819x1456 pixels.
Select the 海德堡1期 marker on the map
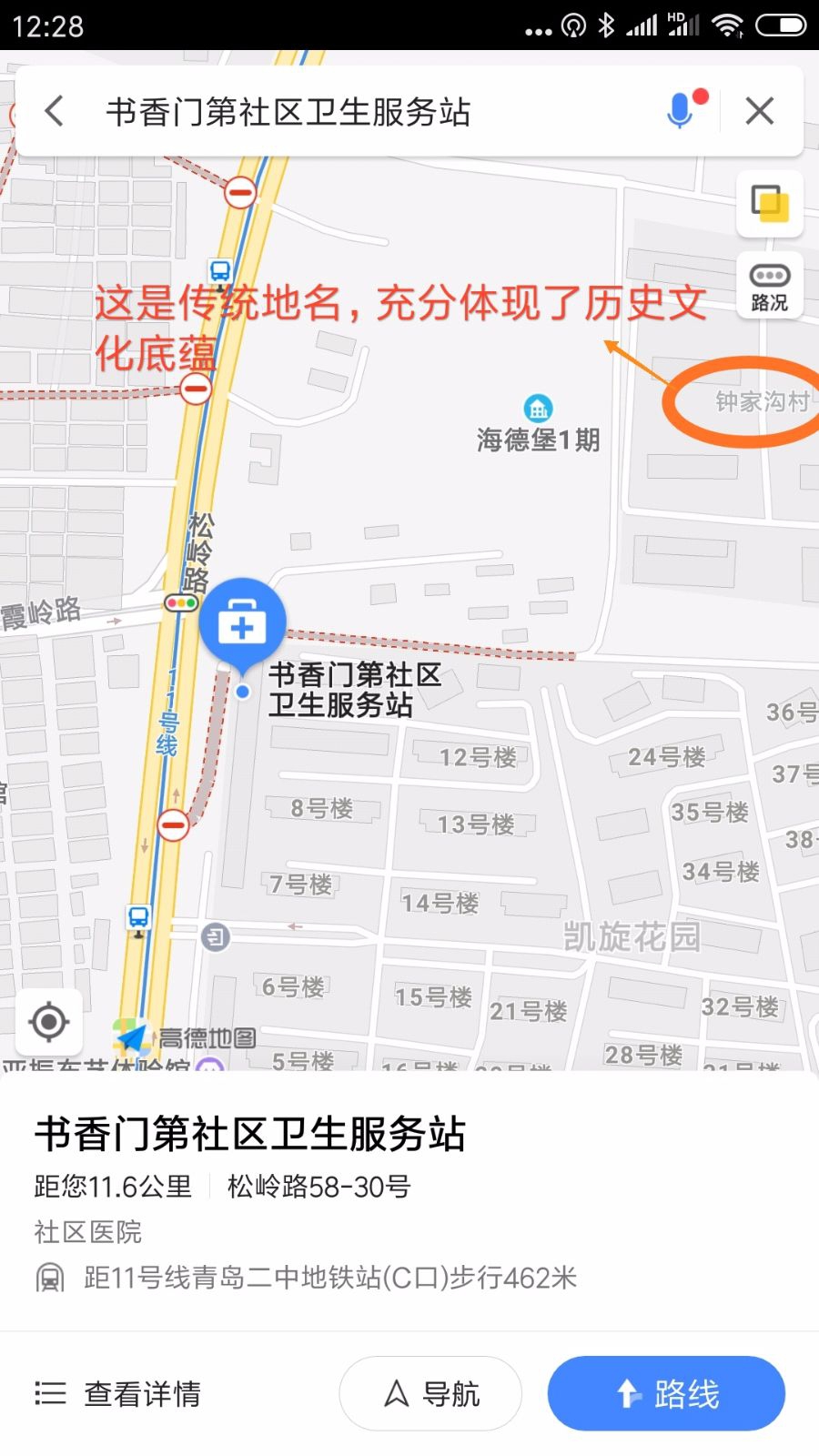pos(538,425)
